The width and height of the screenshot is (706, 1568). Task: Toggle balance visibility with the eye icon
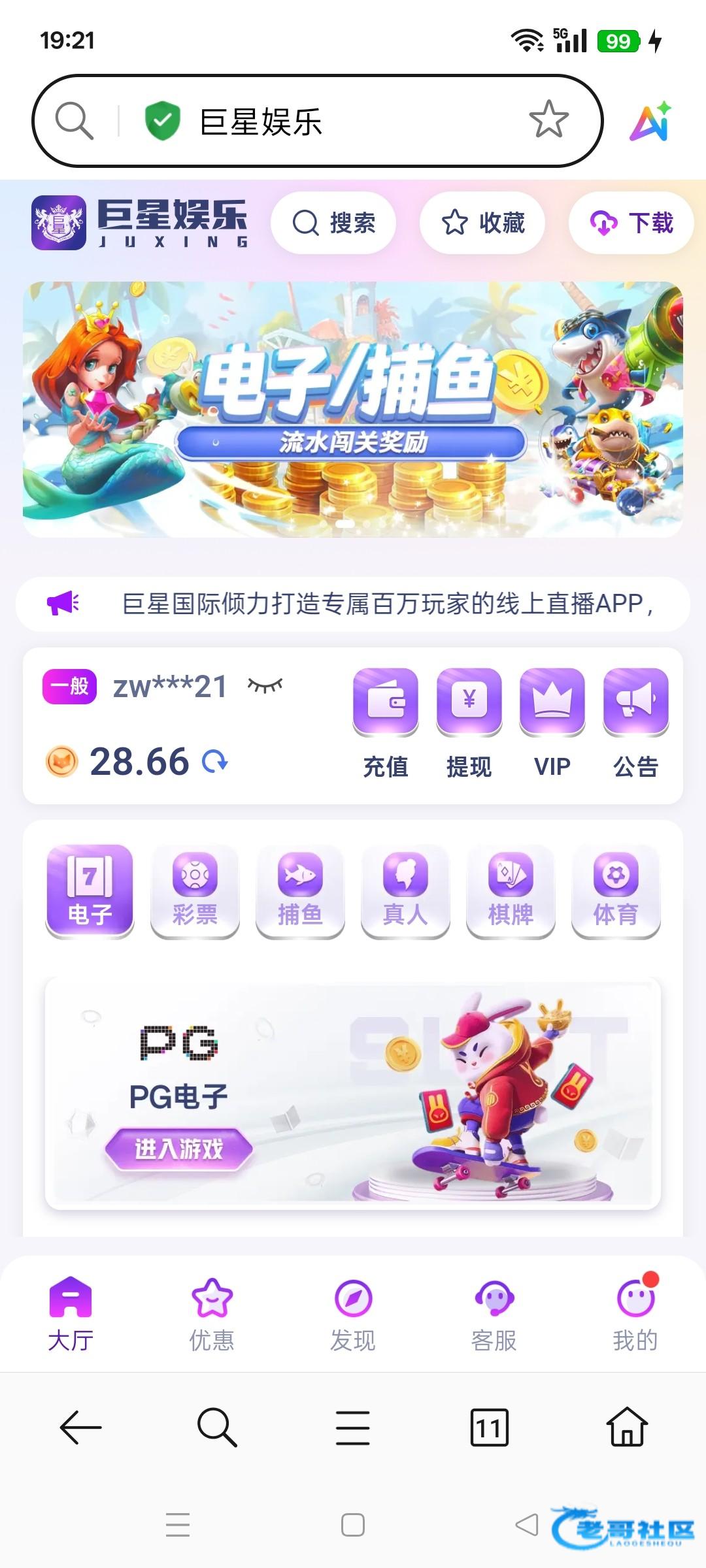pos(265,685)
